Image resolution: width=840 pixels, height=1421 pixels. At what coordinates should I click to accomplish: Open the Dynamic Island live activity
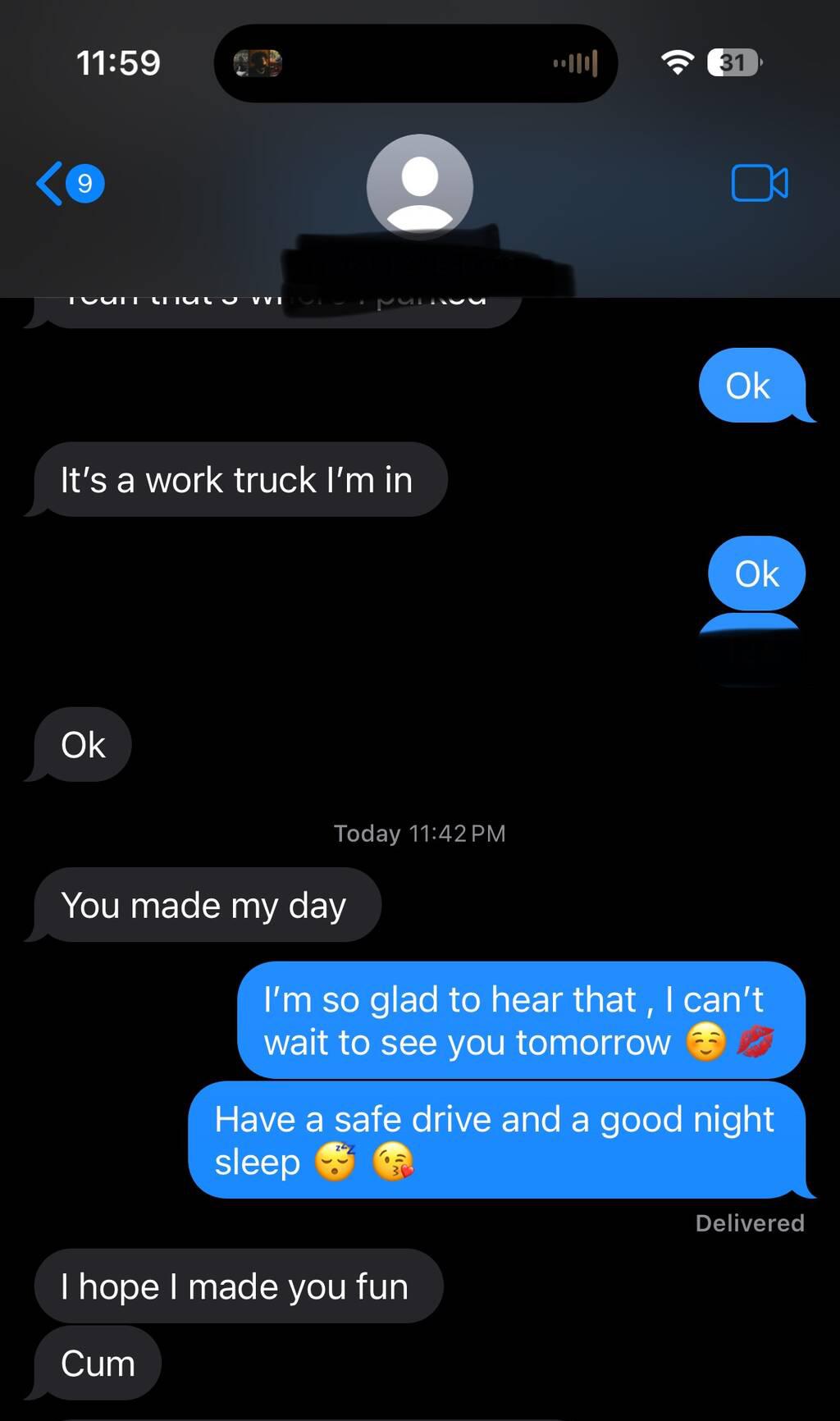(x=415, y=63)
